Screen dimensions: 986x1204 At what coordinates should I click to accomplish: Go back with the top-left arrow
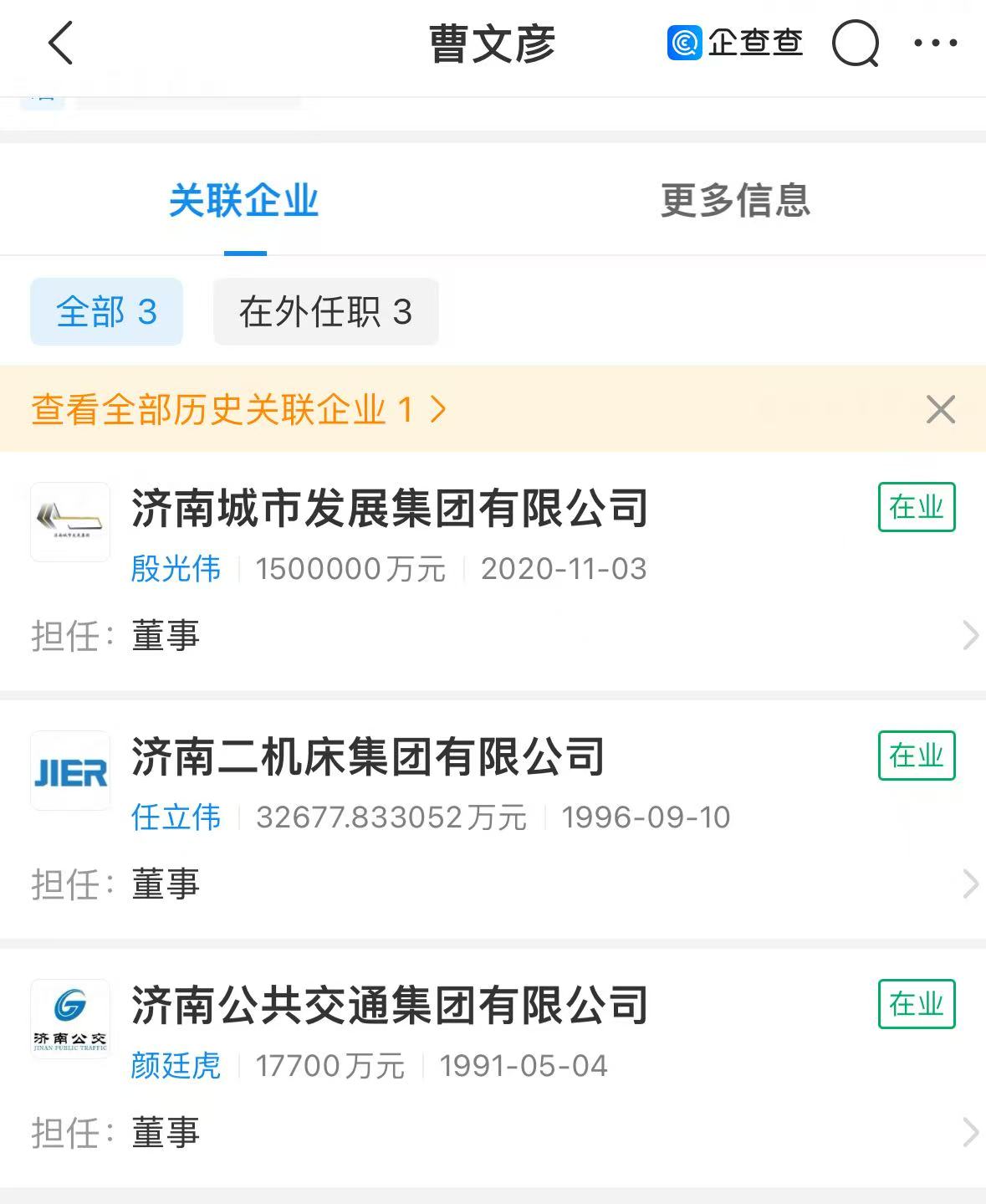(x=60, y=44)
